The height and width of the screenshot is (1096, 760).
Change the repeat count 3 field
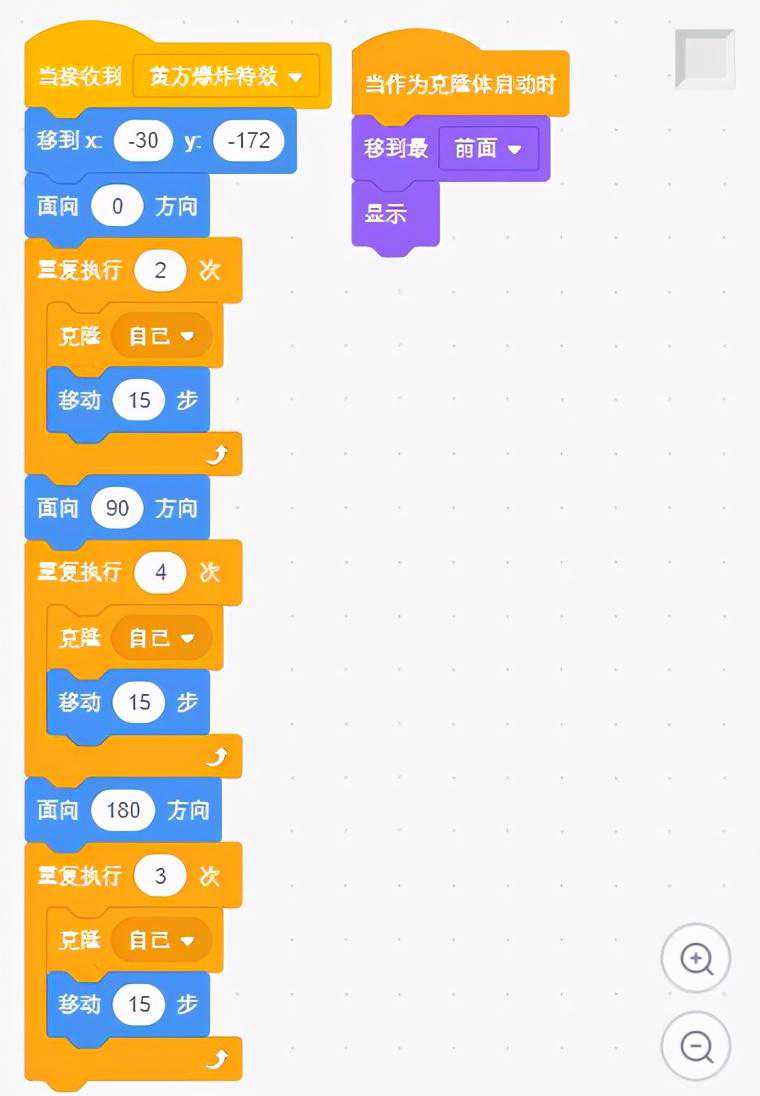tap(160, 877)
